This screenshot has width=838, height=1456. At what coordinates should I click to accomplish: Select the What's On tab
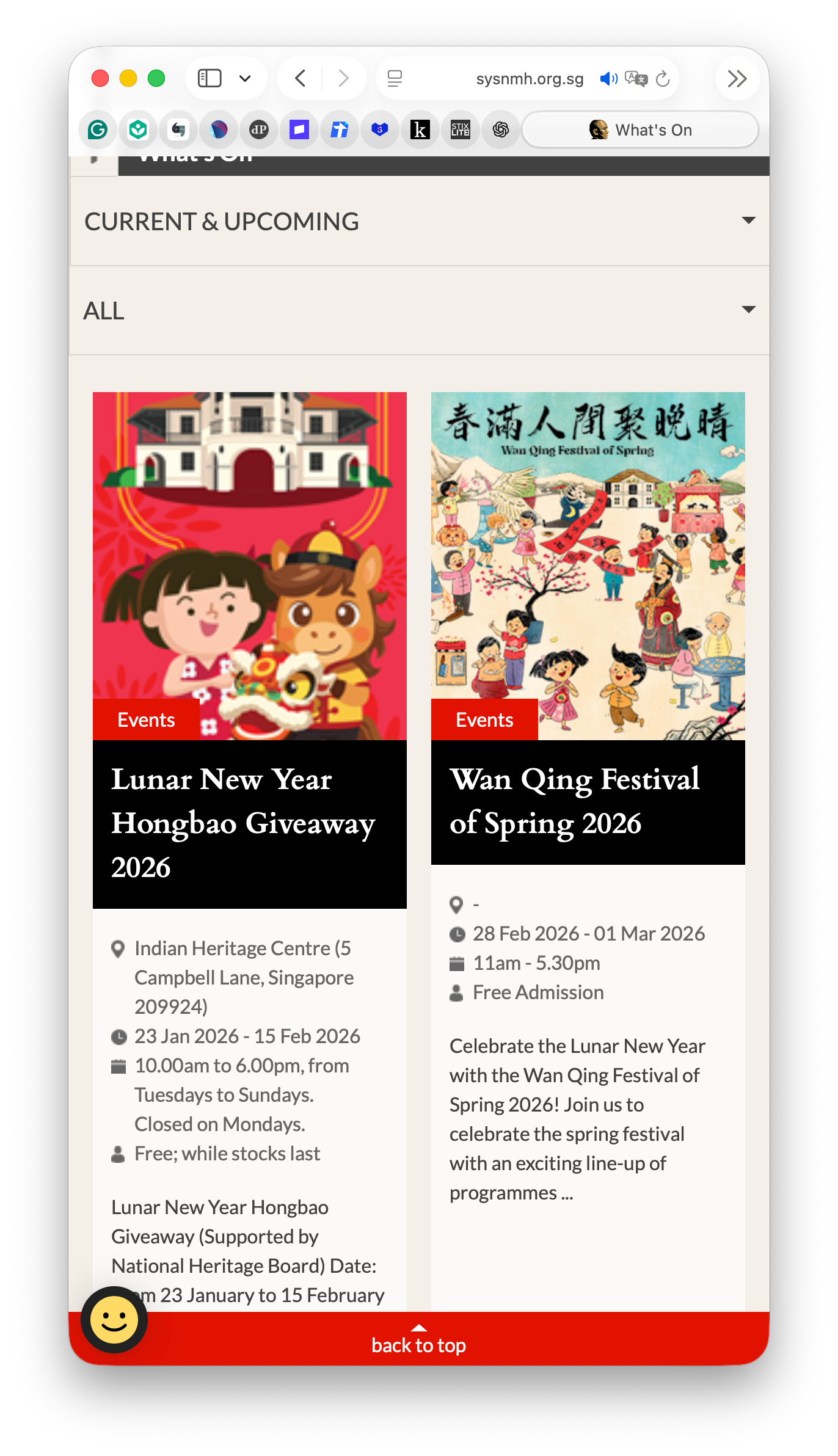pyautogui.click(x=640, y=129)
